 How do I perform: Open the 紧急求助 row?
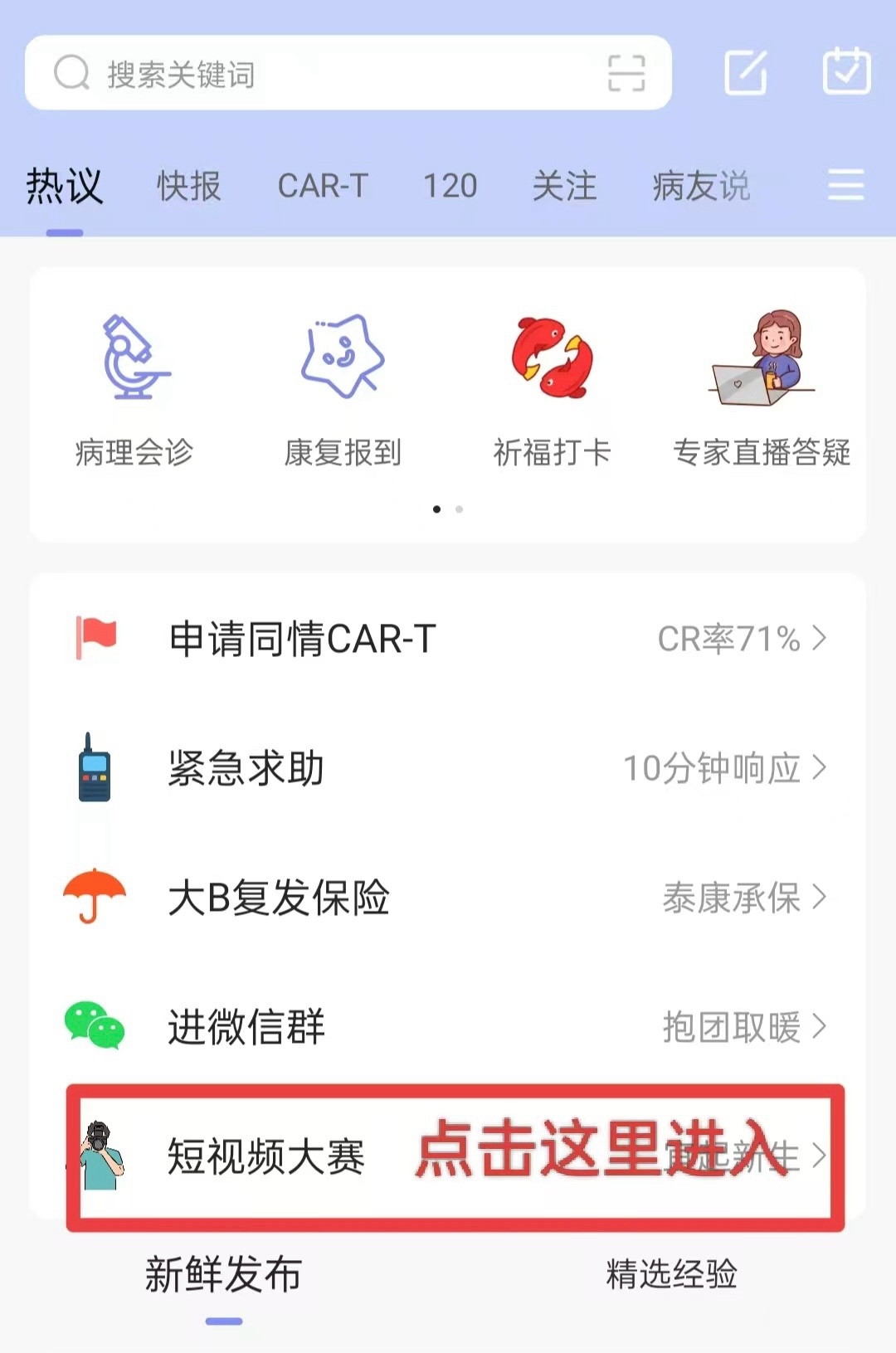448,768
